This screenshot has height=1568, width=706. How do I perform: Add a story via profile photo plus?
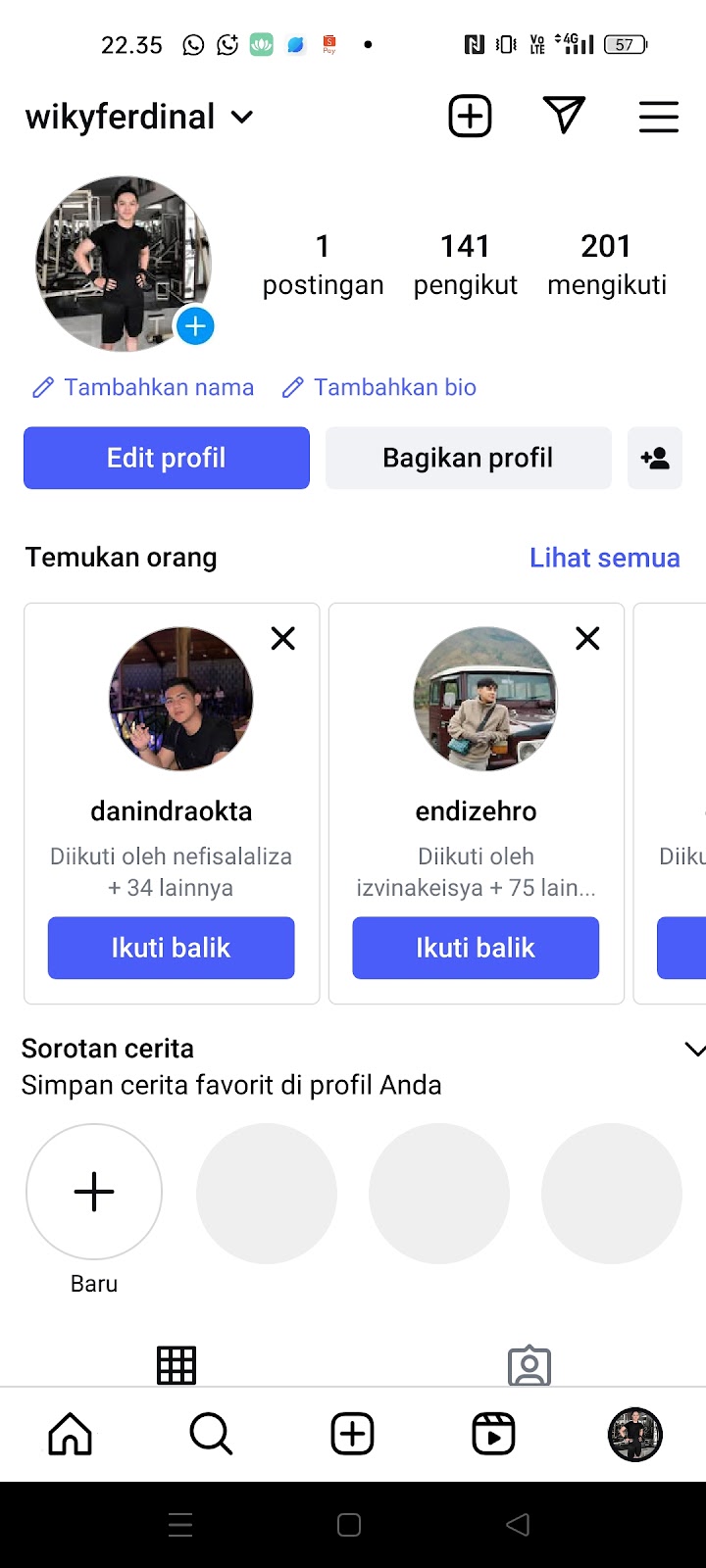(195, 326)
